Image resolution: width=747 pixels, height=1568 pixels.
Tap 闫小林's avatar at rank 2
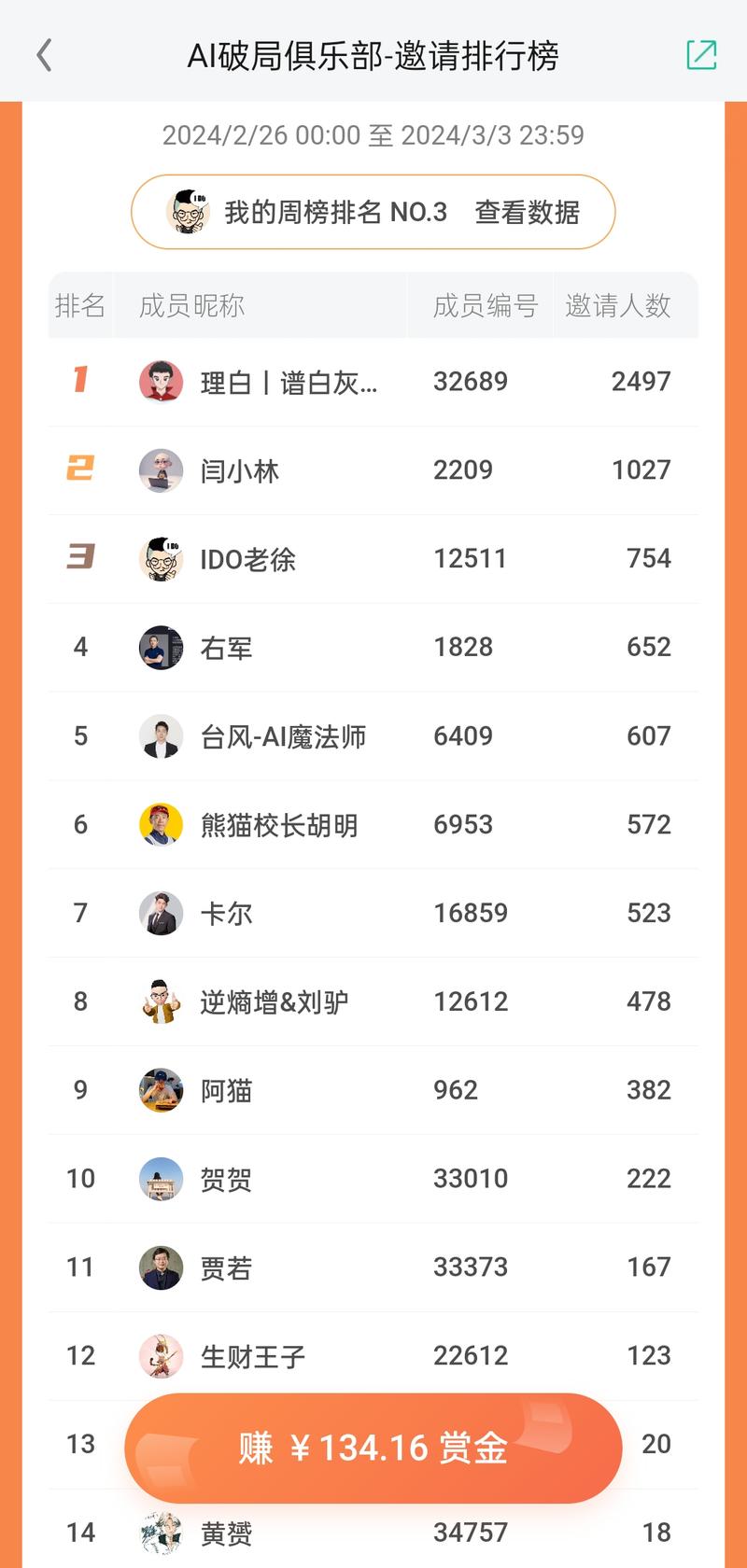(x=161, y=469)
